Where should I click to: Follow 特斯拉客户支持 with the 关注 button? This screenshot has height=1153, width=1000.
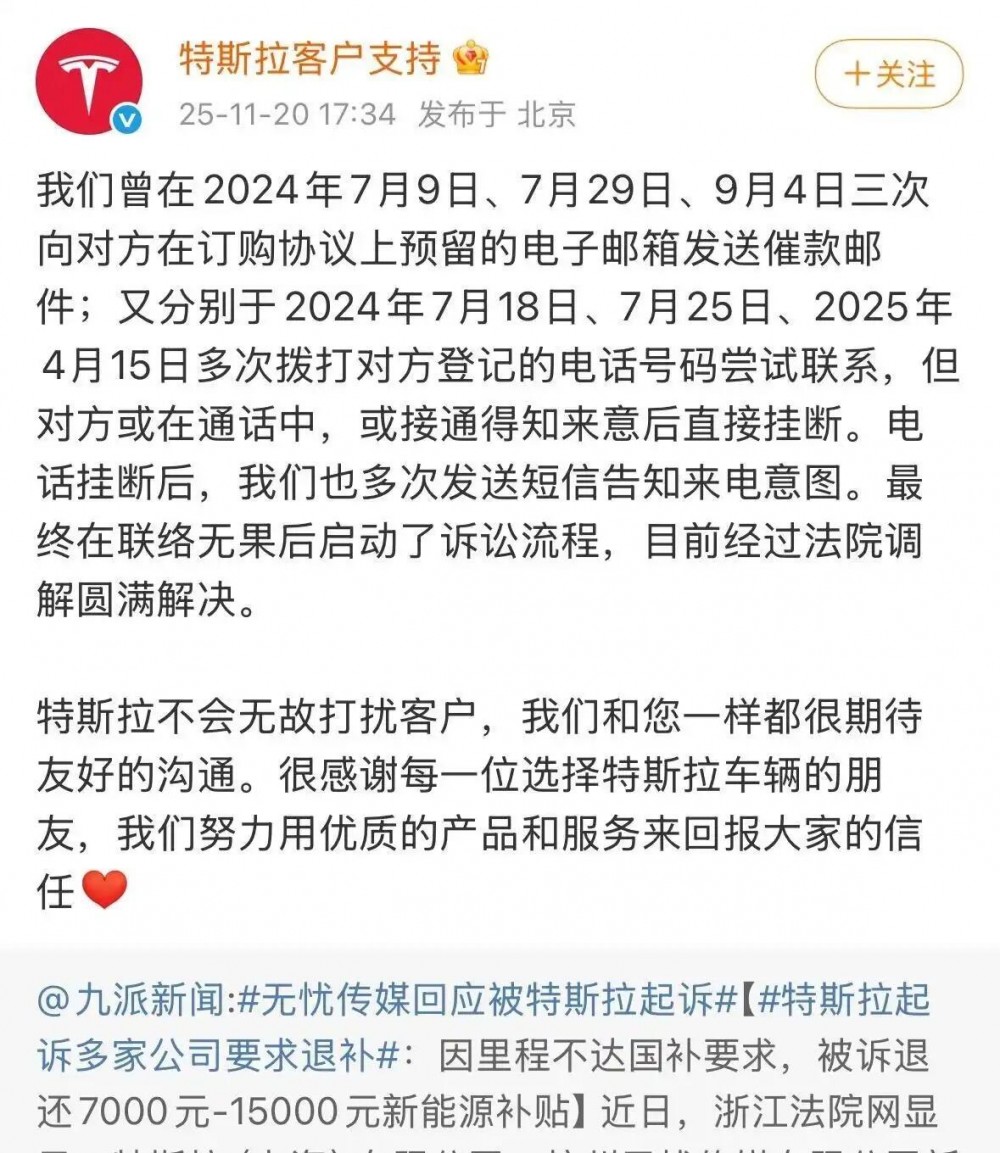(x=889, y=75)
